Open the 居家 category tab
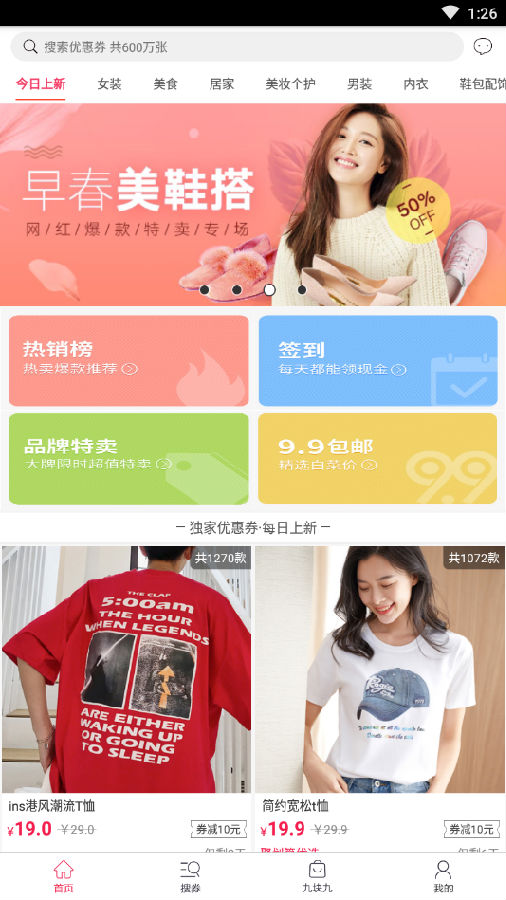 [221, 84]
